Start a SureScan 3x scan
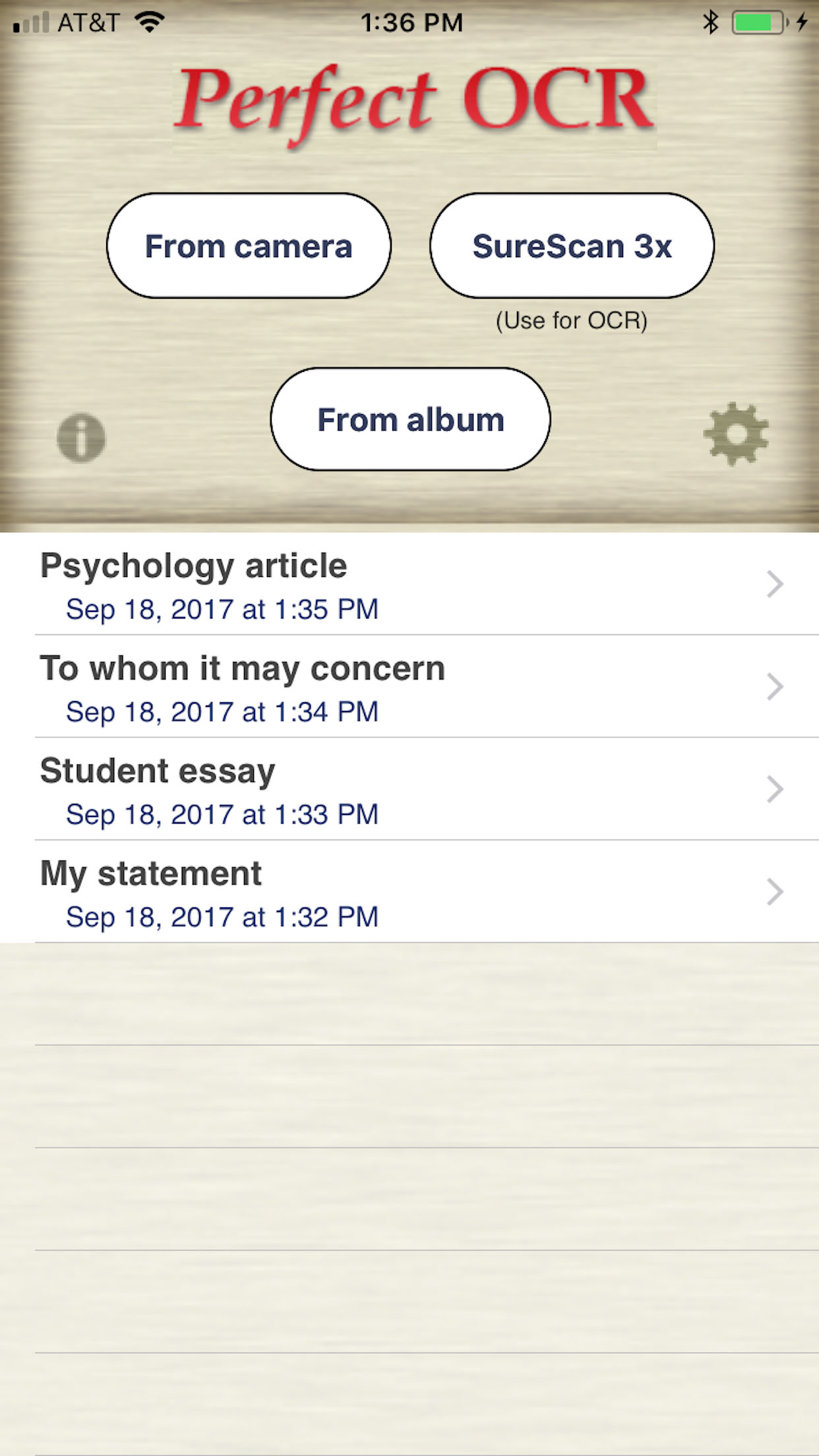Screen dimensions: 819x1456 (x=572, y=246)
